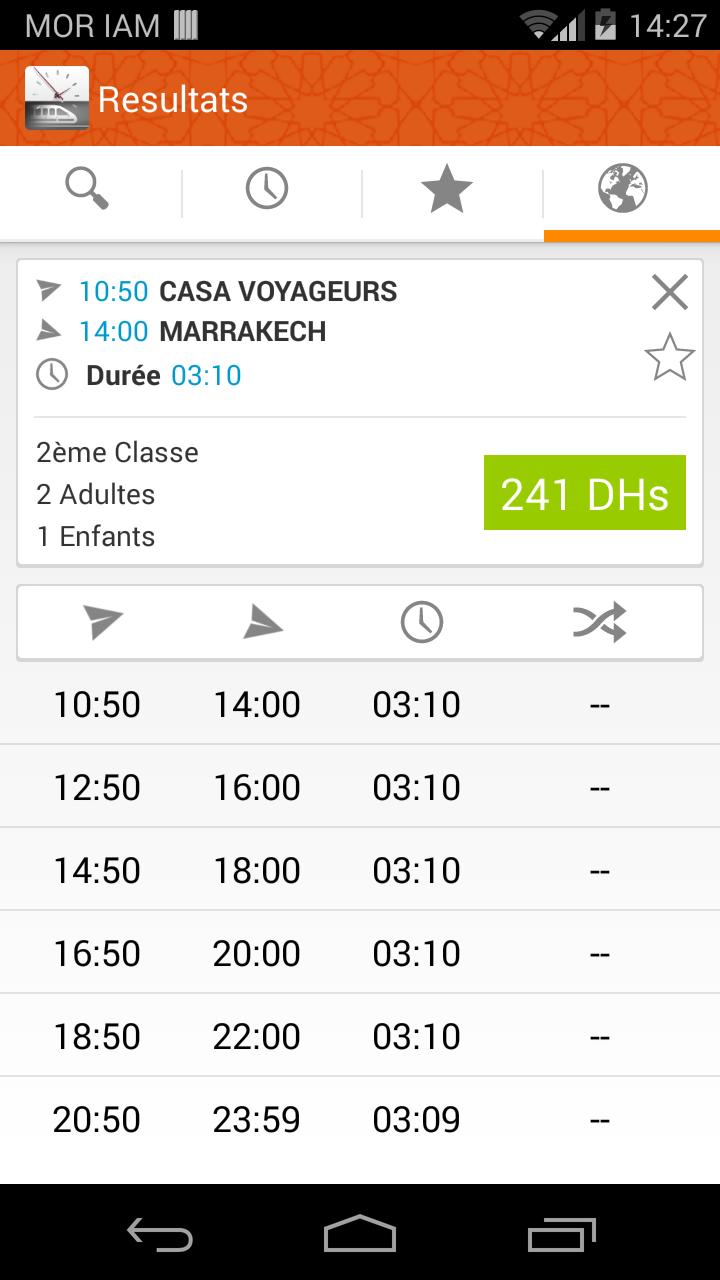Return to the Android home screen

click(x=360, y=1235)
